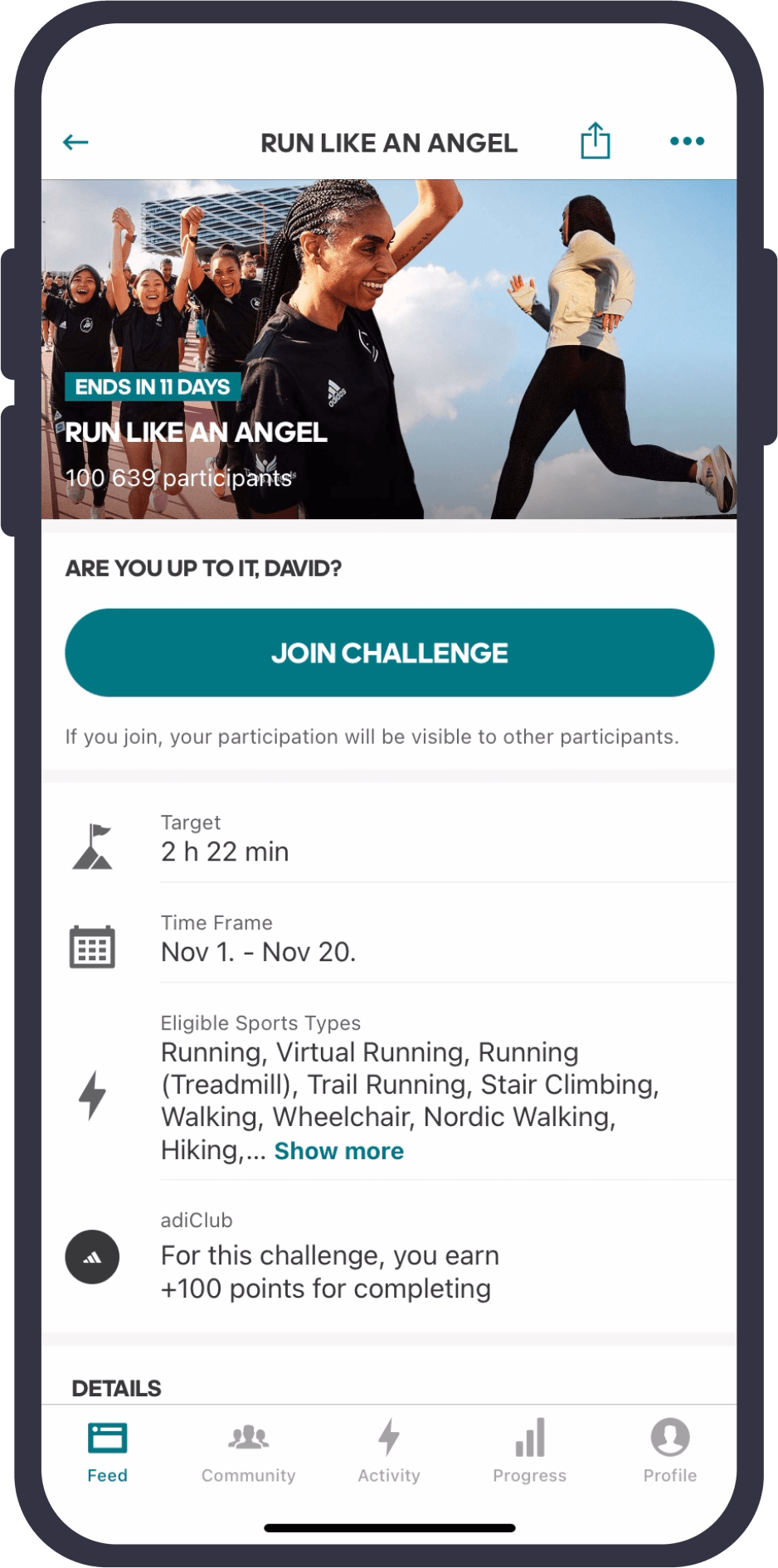Open the Profile tab
Screen dimensions: 778x1568
click(x=670, y=1453)
